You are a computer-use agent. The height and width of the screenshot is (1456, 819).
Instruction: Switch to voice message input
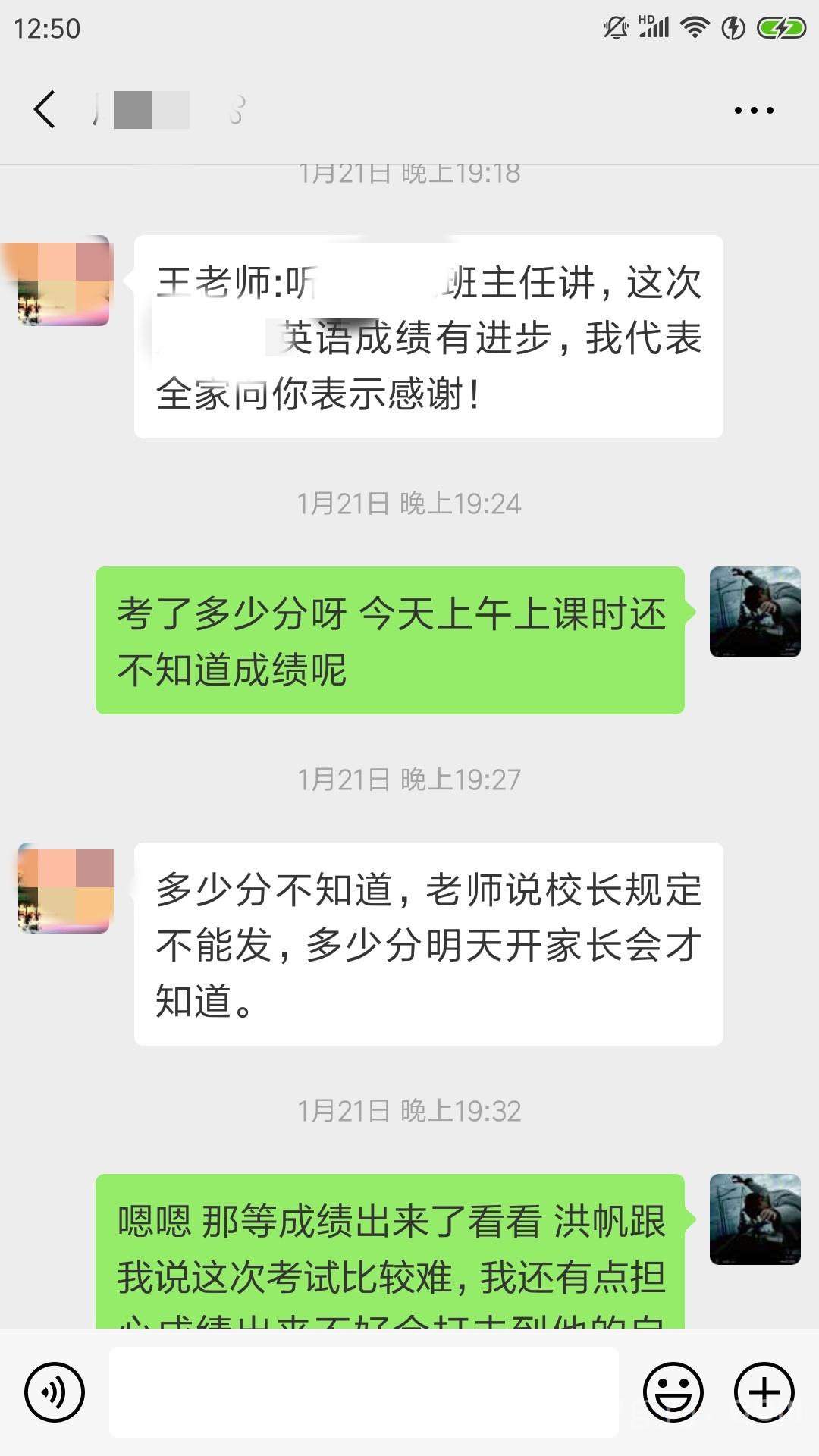point(54,1392)
